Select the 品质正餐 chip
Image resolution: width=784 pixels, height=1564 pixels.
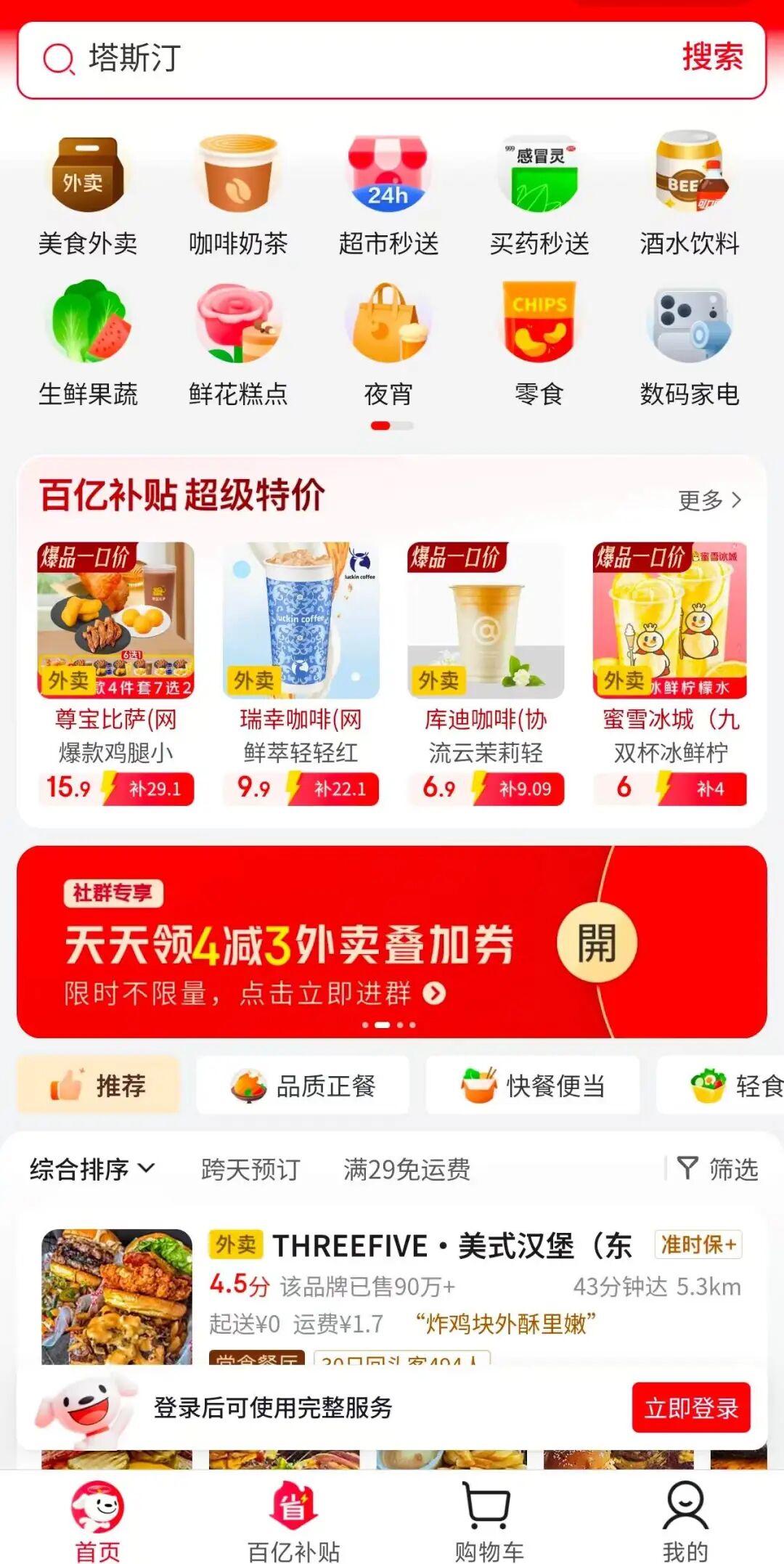coord(303,1086)
